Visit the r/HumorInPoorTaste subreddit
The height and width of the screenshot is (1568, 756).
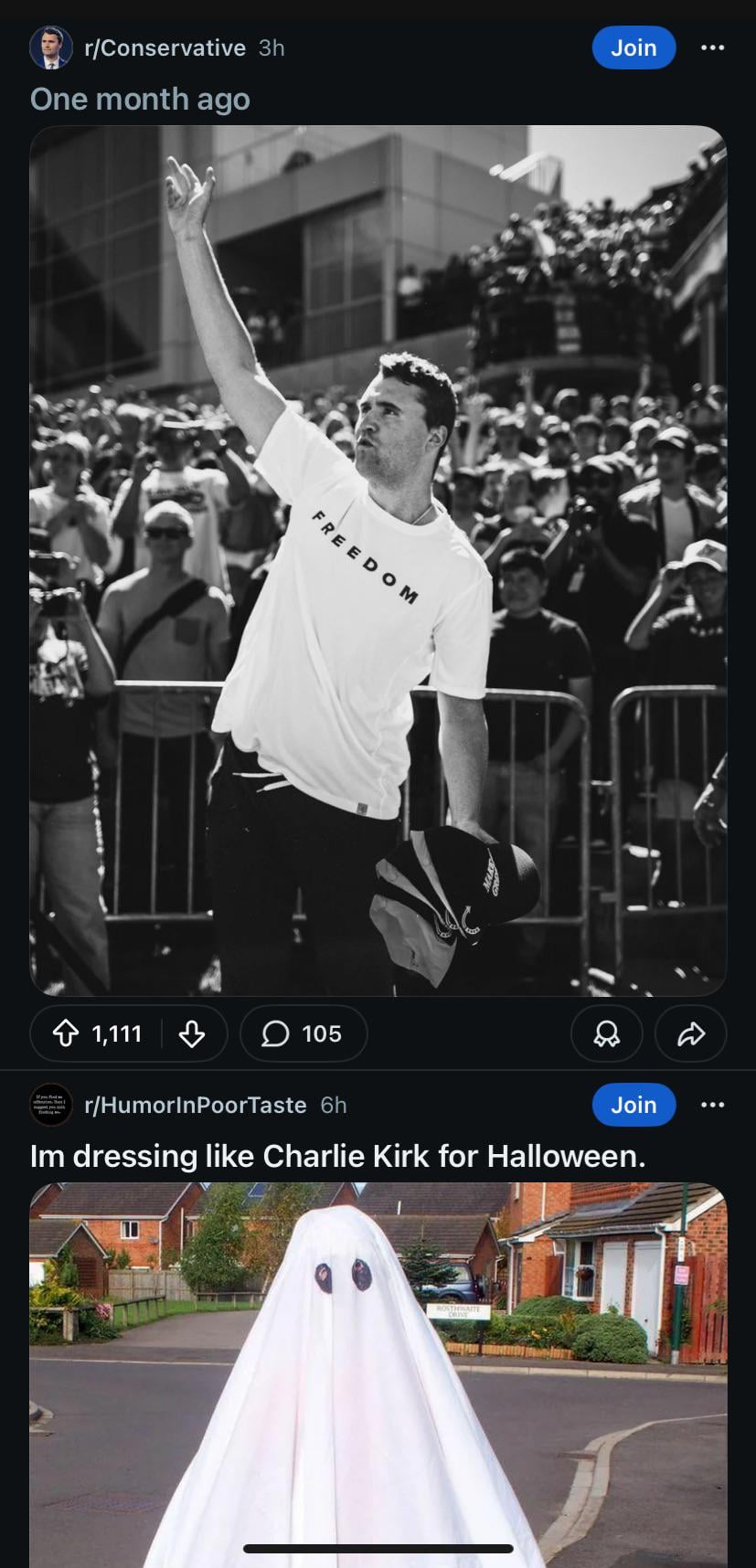click(x=195, y=1105)
